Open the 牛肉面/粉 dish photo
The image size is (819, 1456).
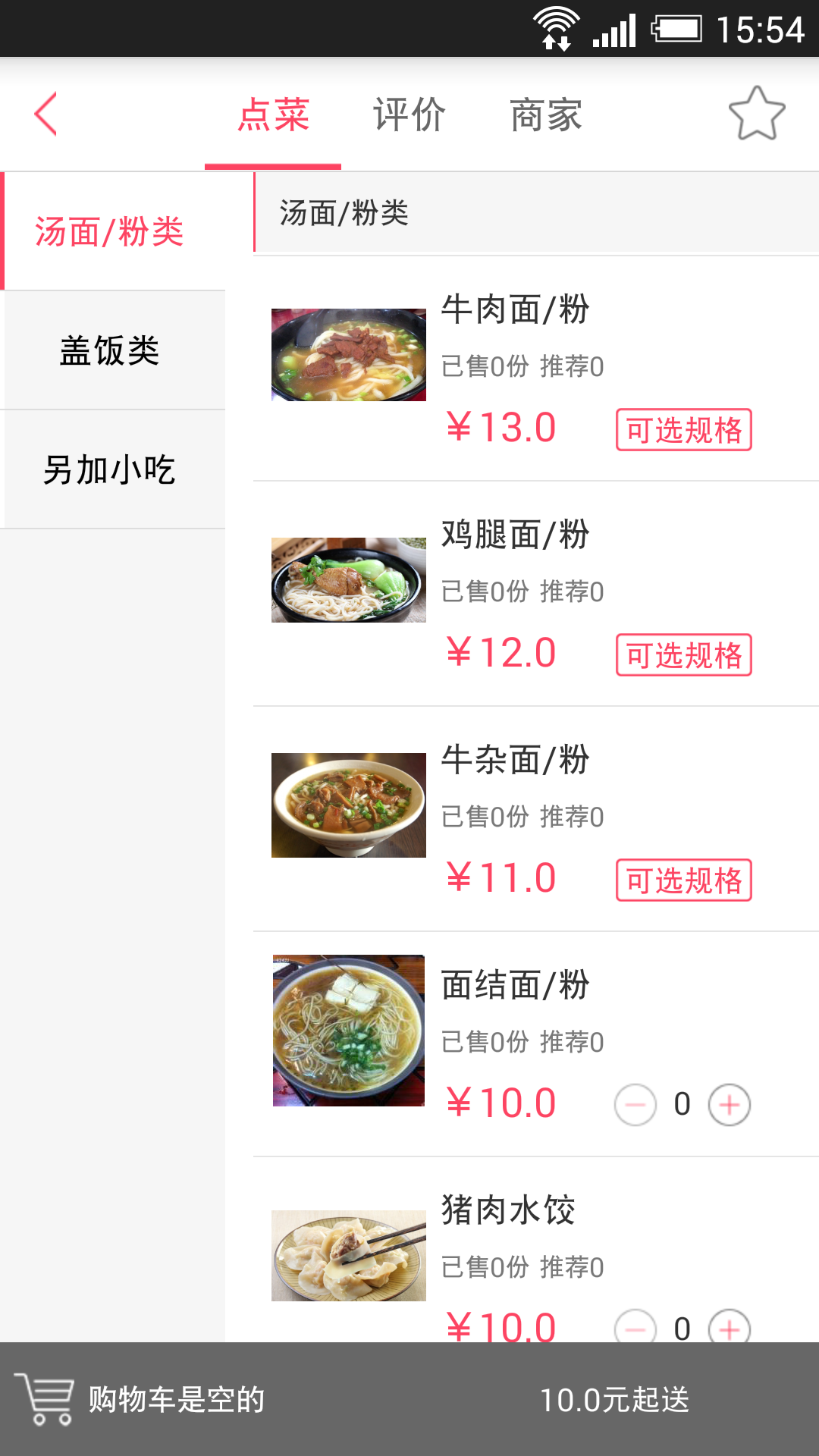[x=349, y=354]
